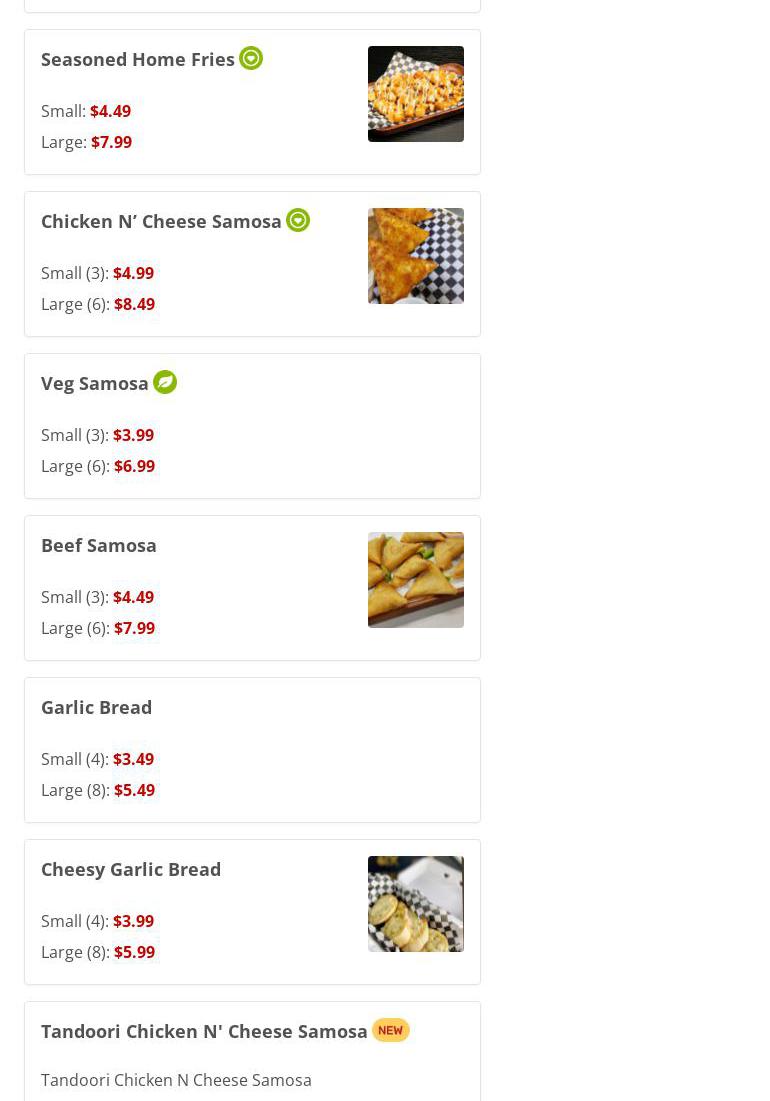This screenshot has height=1101, width=770.
Task: Select the Garlic Bread item
Action: click(x=97, y=708)
